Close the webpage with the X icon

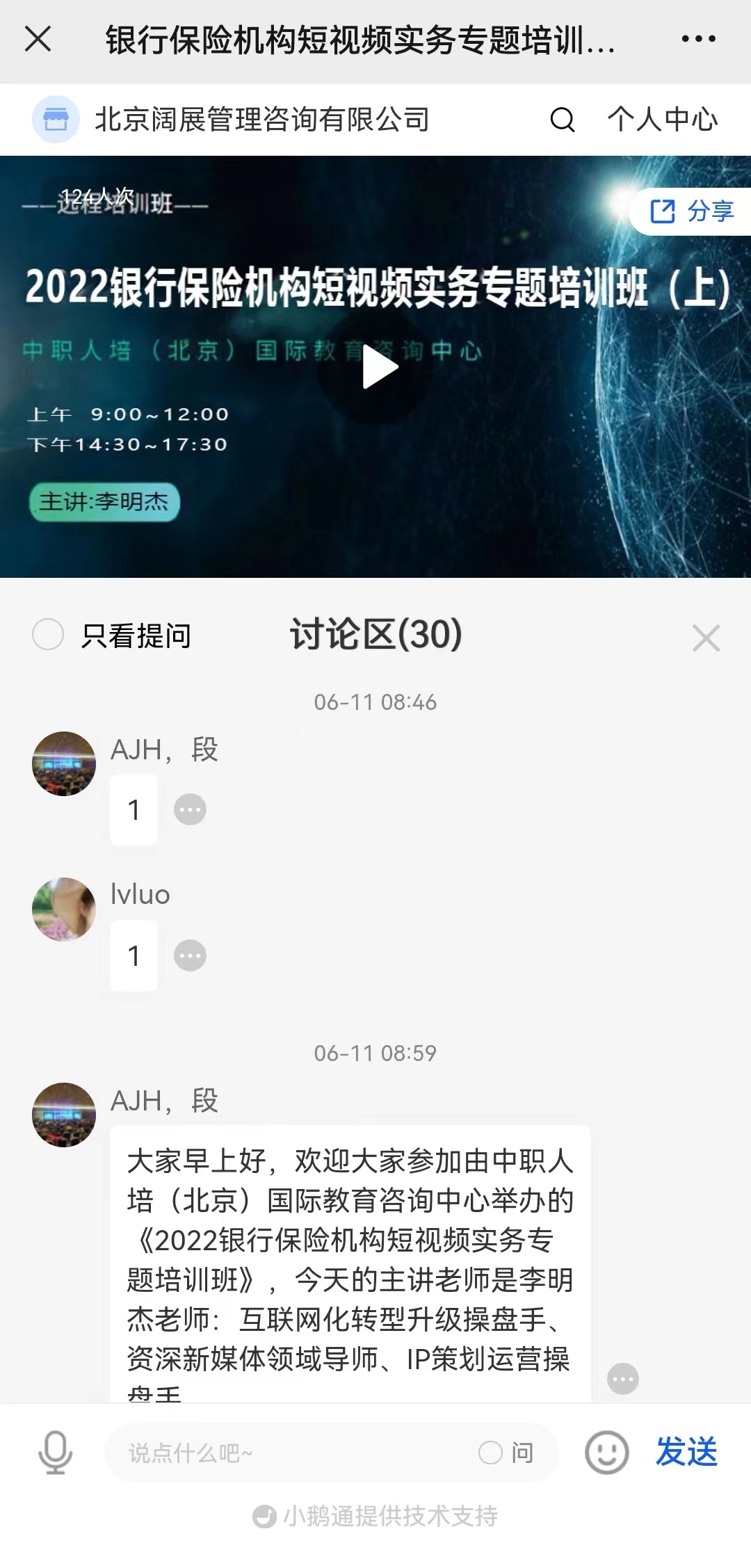click(38, 39)
